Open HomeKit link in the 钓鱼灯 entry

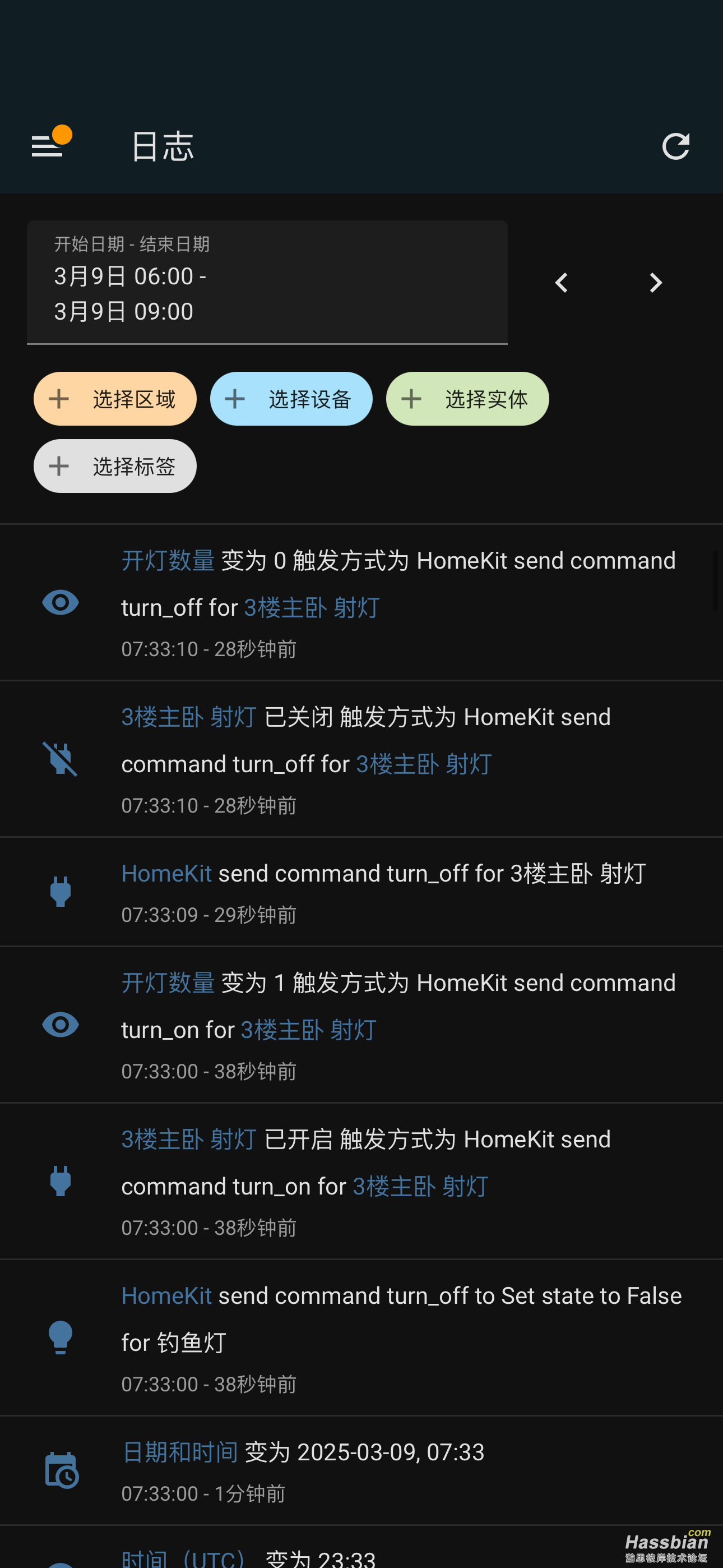166,1296
